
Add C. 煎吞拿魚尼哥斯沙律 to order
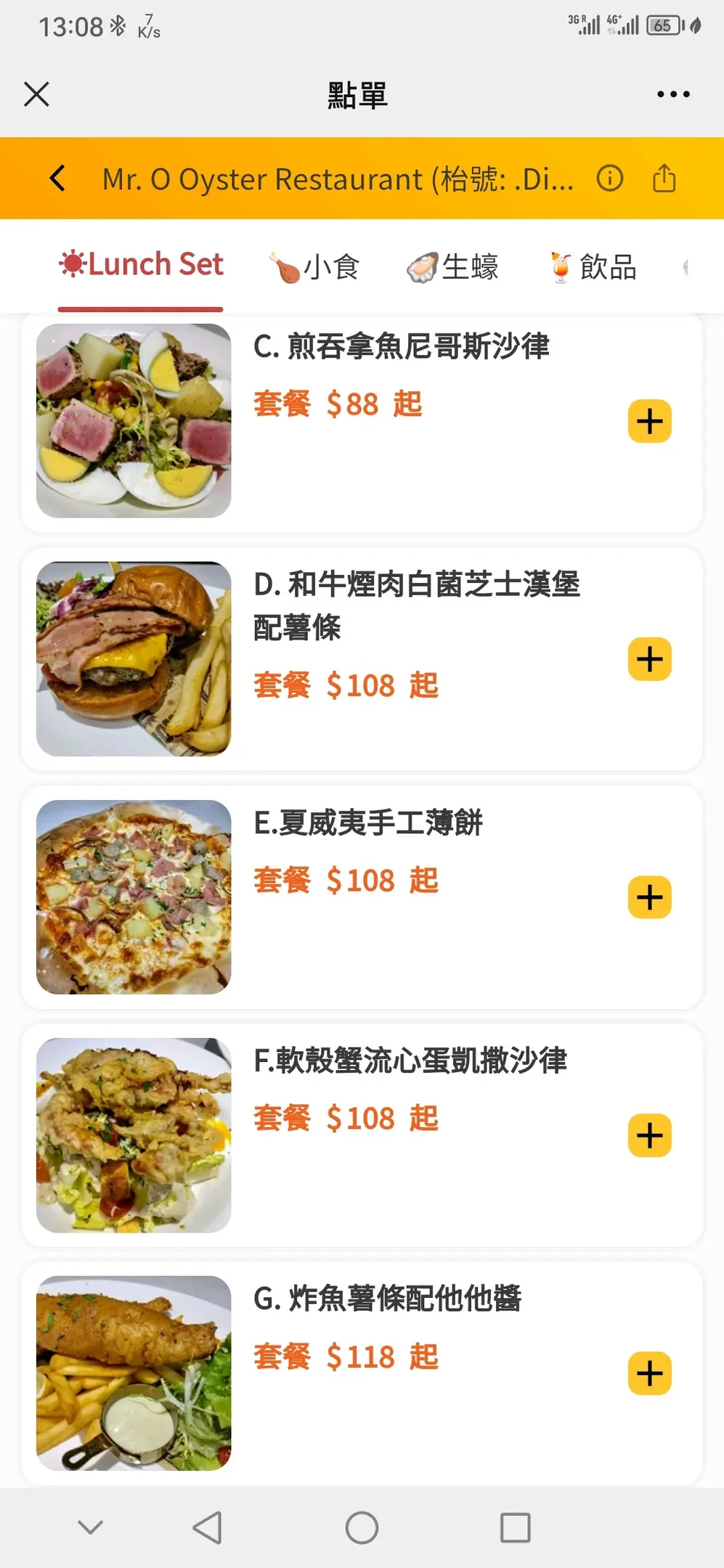click(649, 421)
